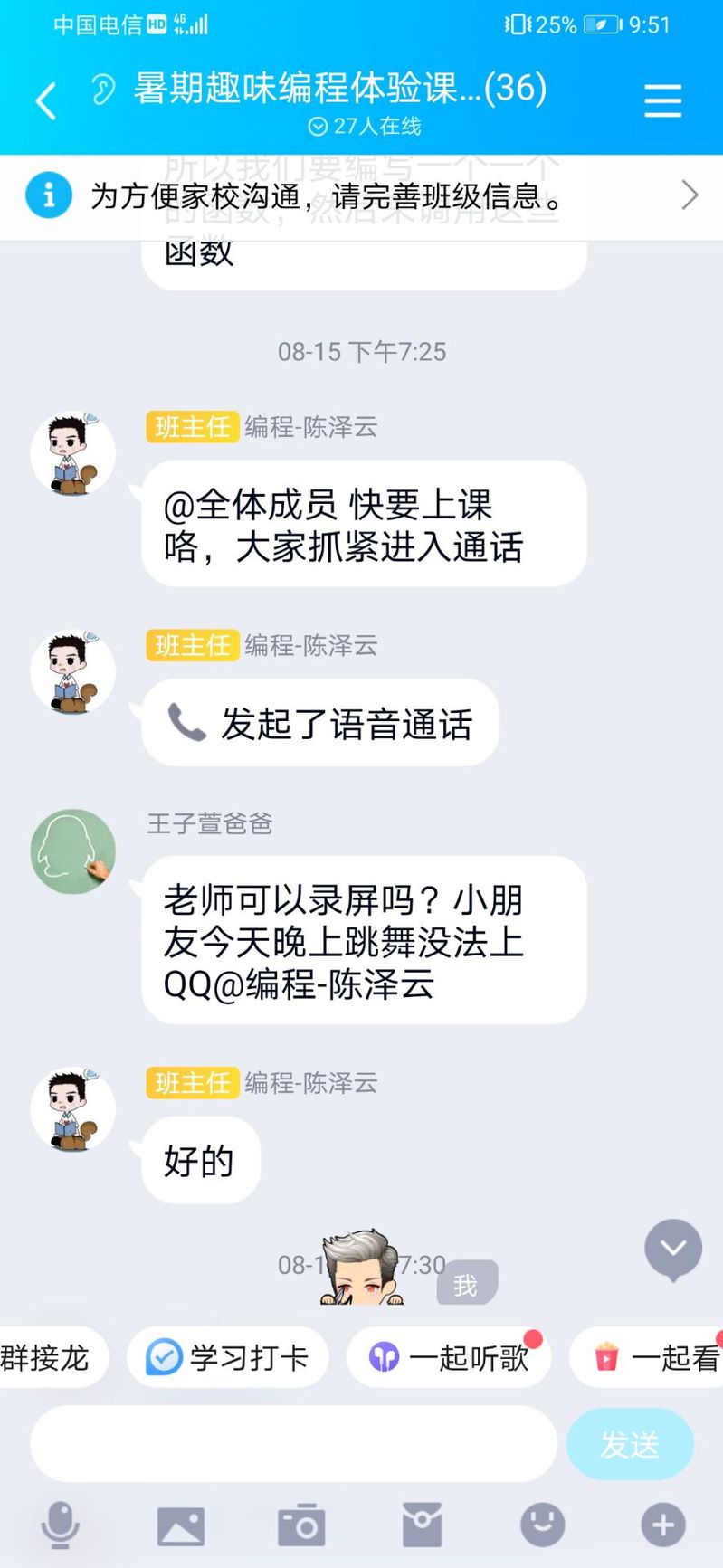Open the photo gallery picker
The width and height of the screenshot is (723, 1568).
click(181, 1525)
